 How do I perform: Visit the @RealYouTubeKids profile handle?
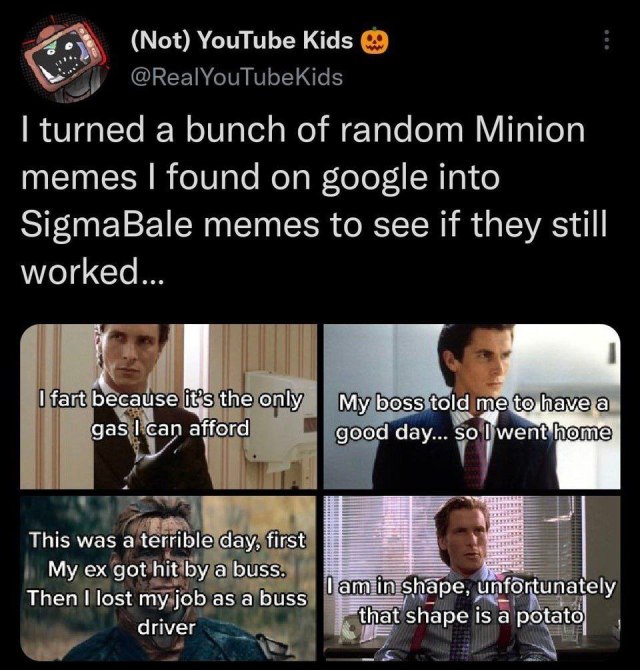pyautogui.click(x=238, y=76)
